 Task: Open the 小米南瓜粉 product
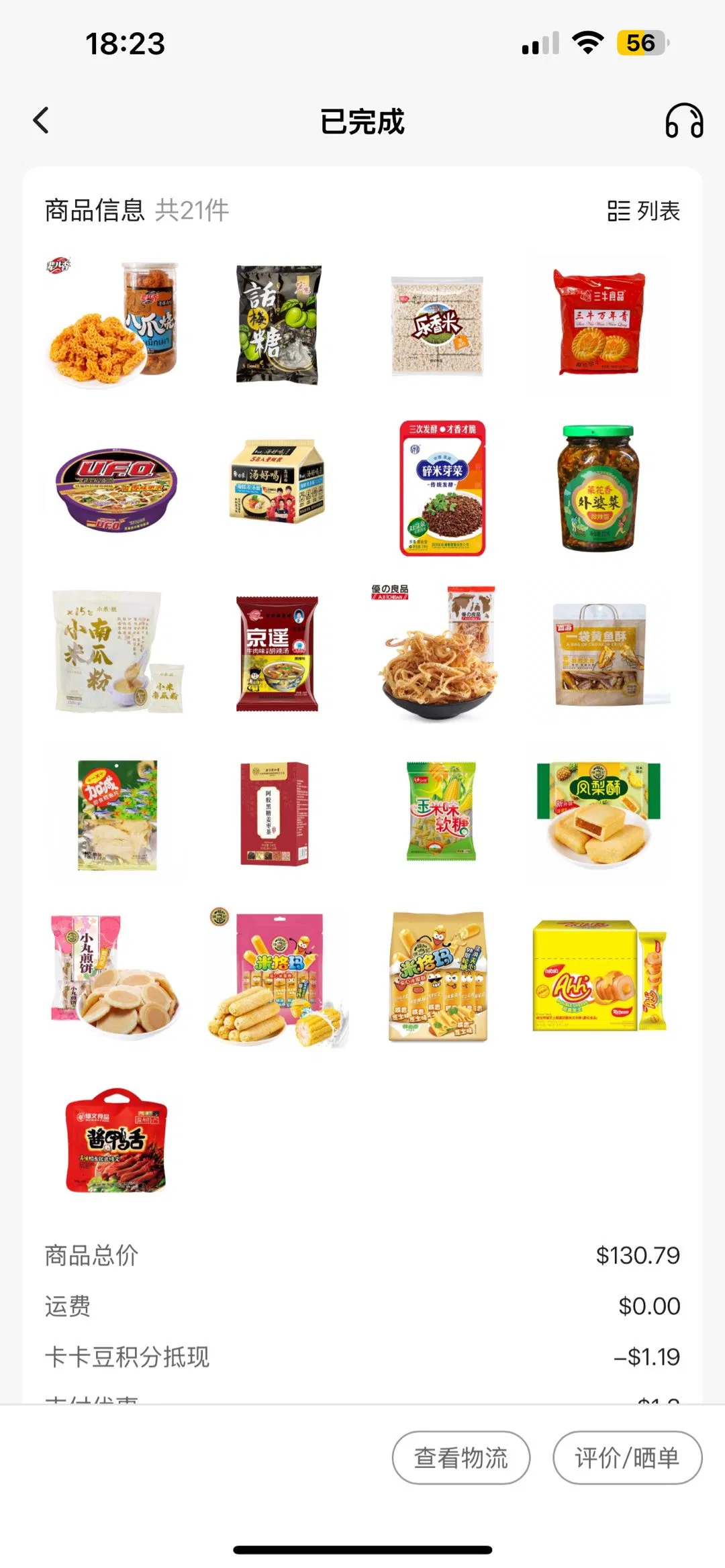[x=115, y=651]
